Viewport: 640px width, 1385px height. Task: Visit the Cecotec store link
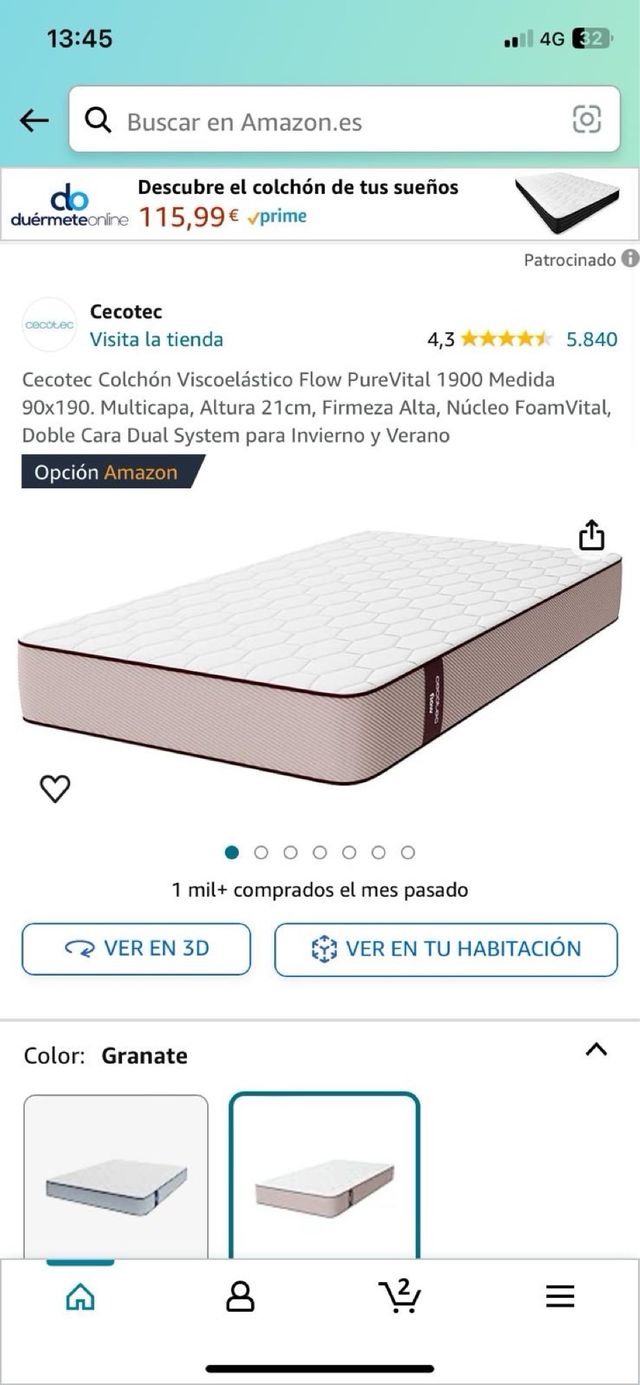pos(156,339)
